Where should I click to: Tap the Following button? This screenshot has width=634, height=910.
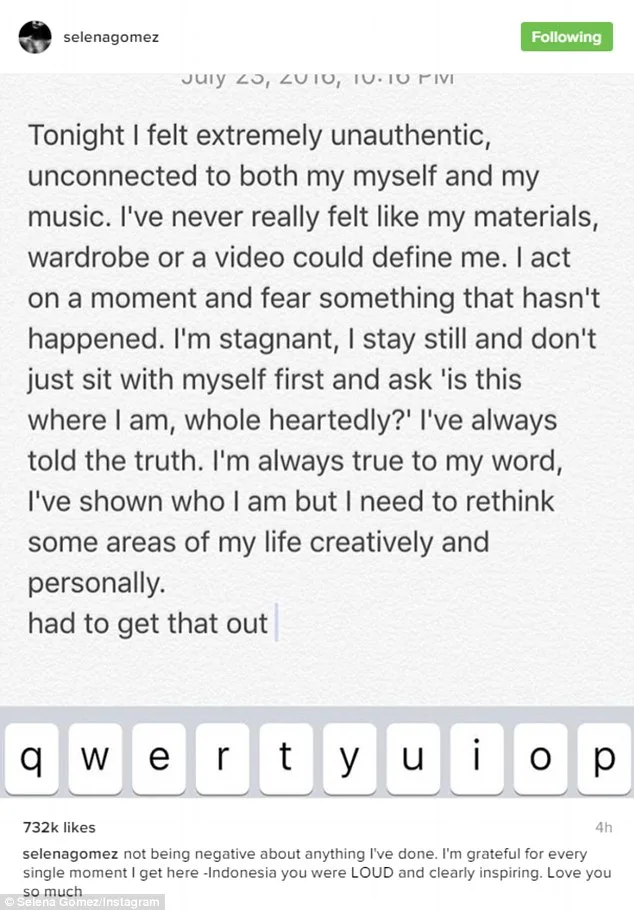pyautogui.click(x=565, y=37)
